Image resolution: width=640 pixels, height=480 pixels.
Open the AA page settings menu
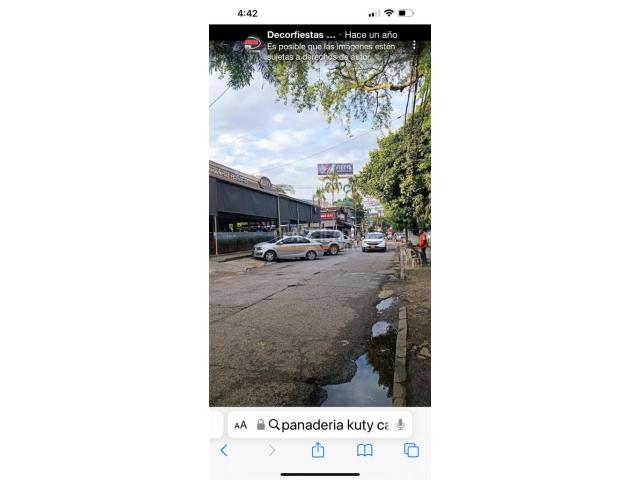click(x=241, y=425)
